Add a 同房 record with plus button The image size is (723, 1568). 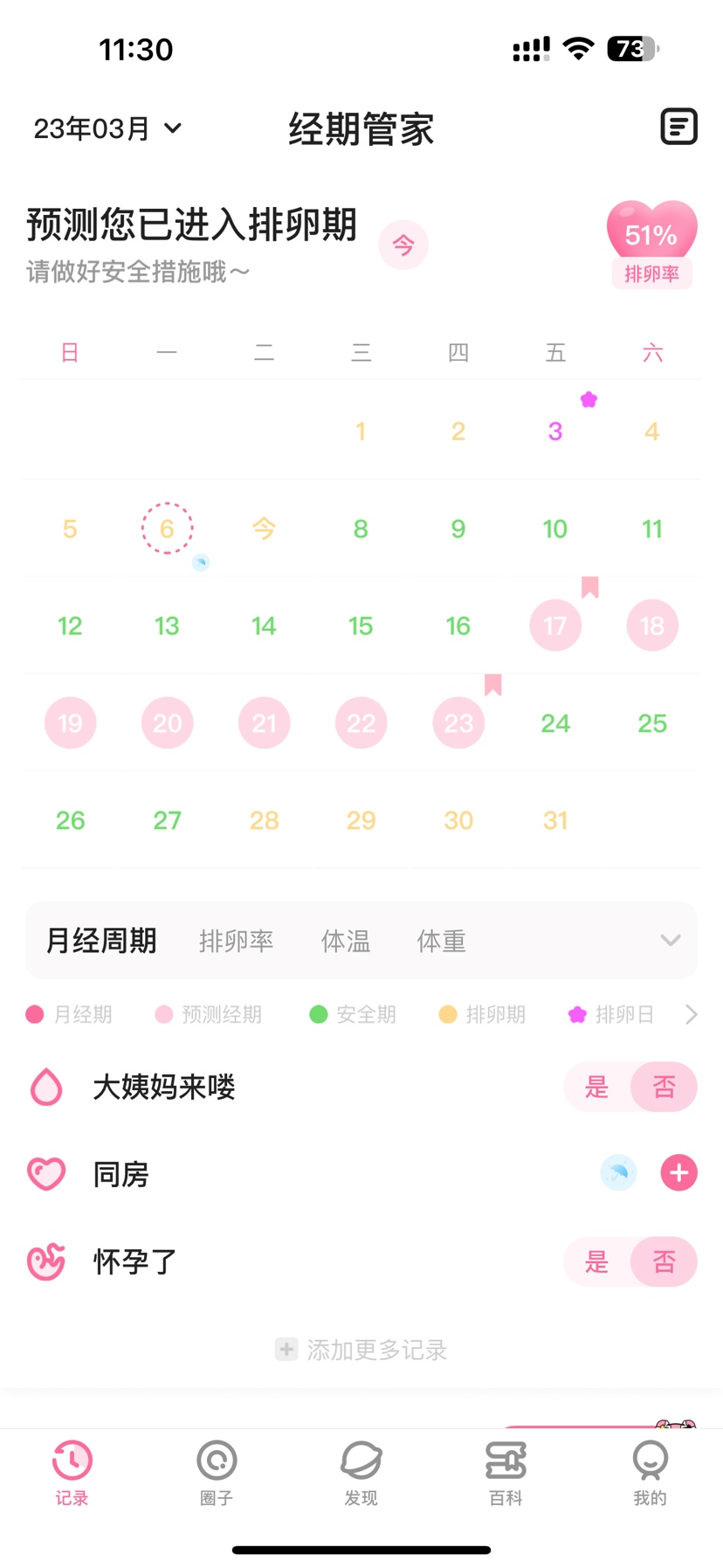(x=679, y=1173)
